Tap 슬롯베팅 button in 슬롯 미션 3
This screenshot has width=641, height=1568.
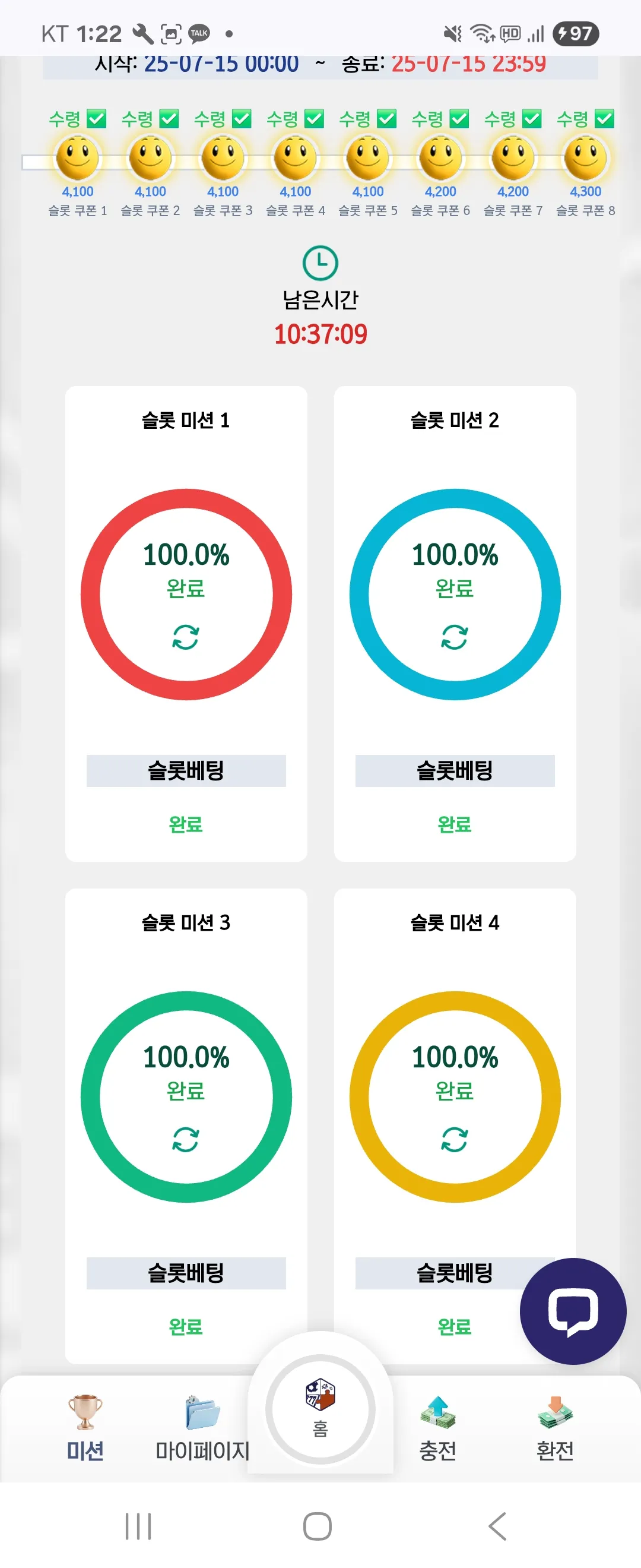(x=186, y=1273)
